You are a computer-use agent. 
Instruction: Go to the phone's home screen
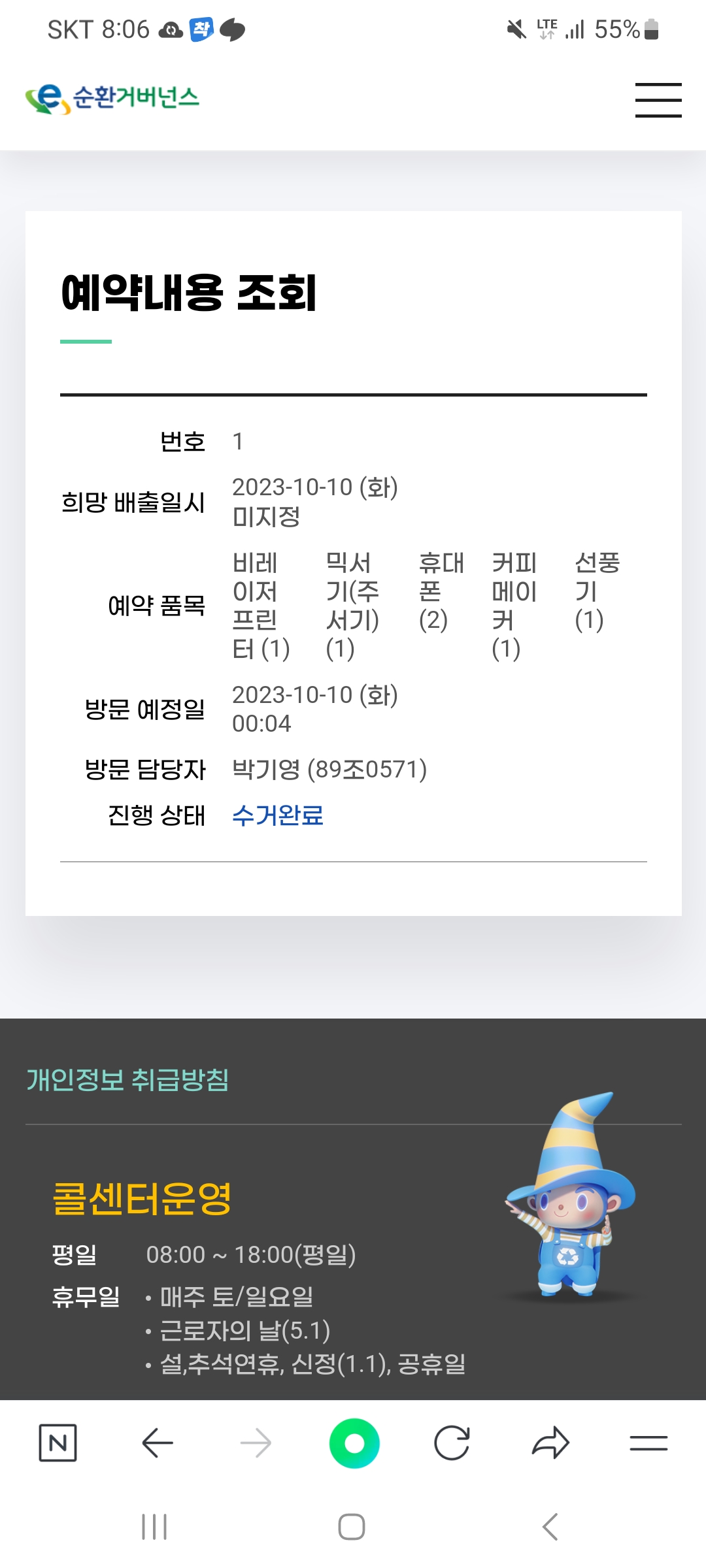coord(352,1527)
